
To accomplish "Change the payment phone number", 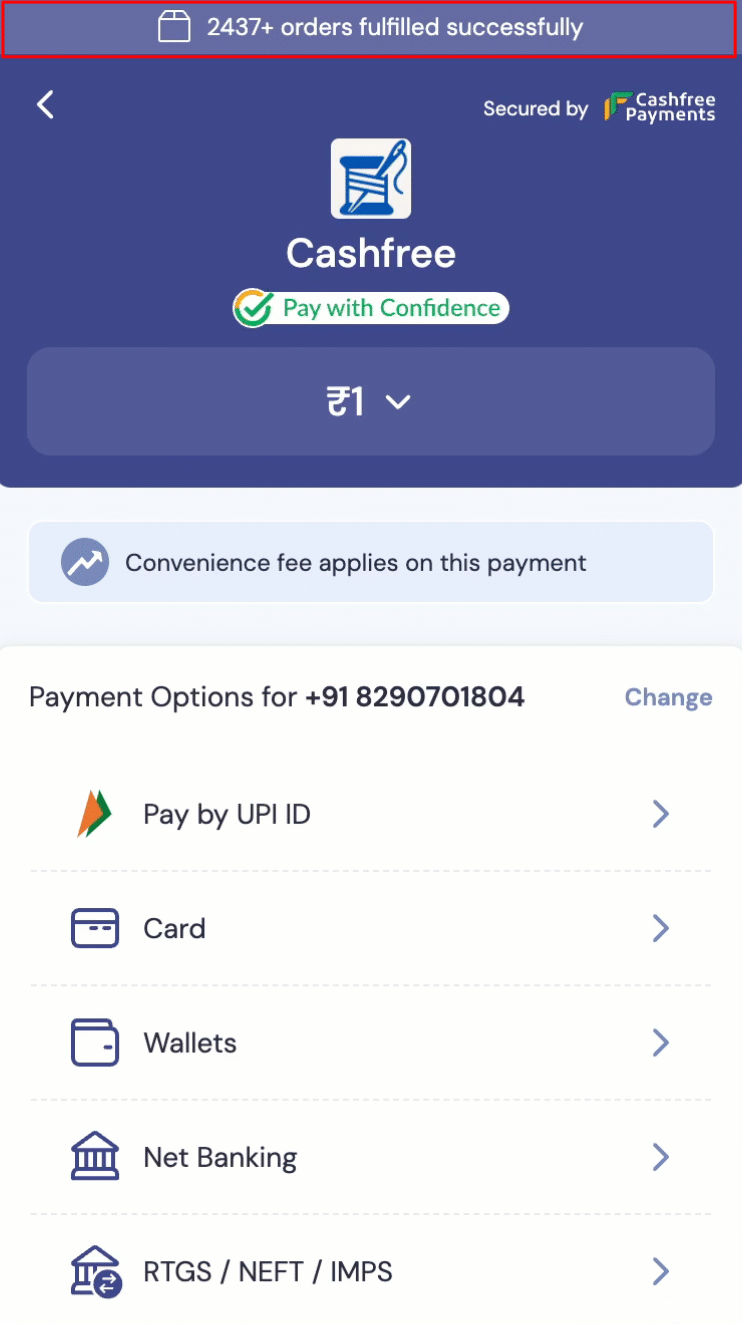I will click(668, 697).
